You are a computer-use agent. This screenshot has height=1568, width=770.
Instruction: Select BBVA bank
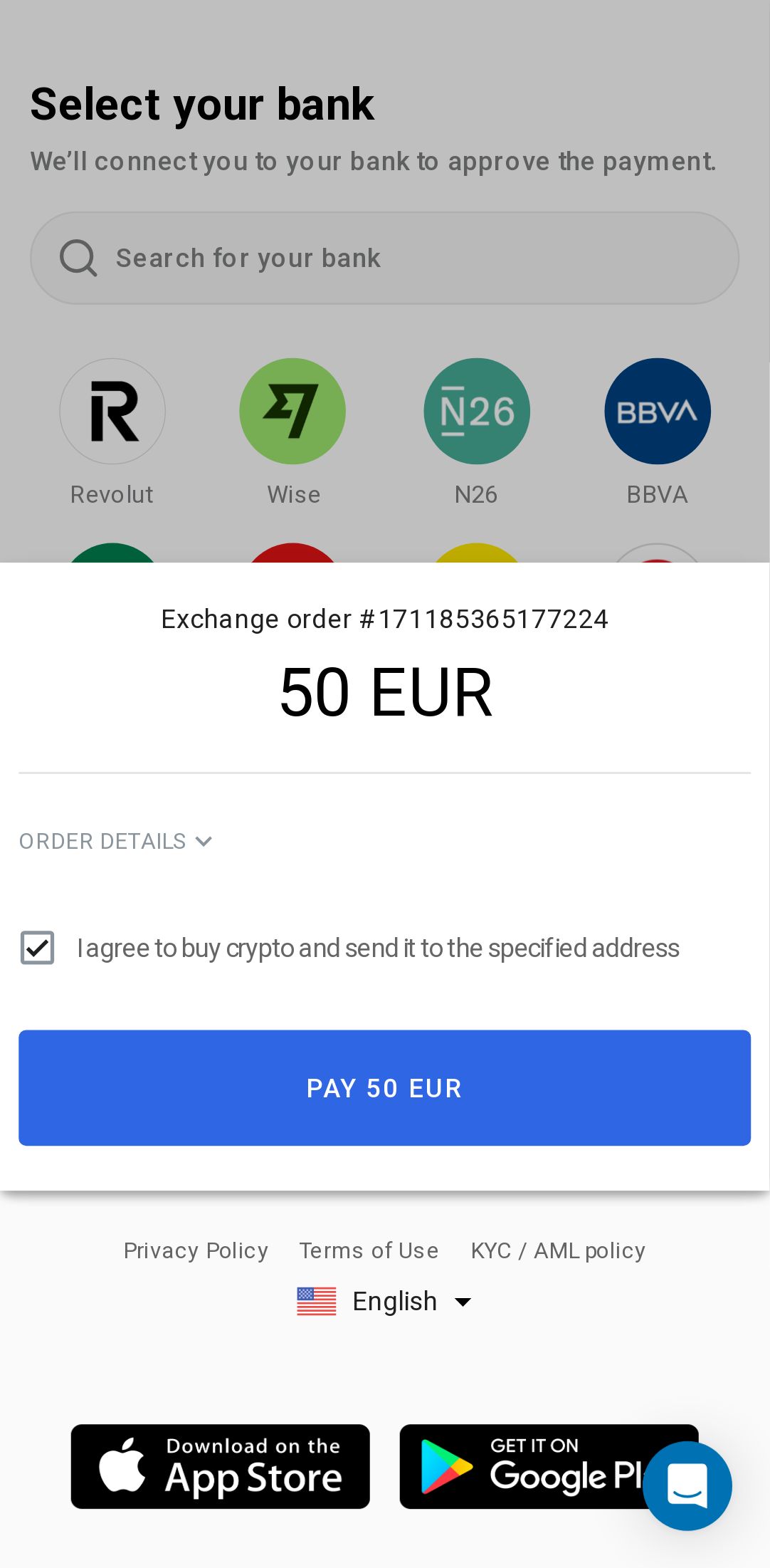657,412
